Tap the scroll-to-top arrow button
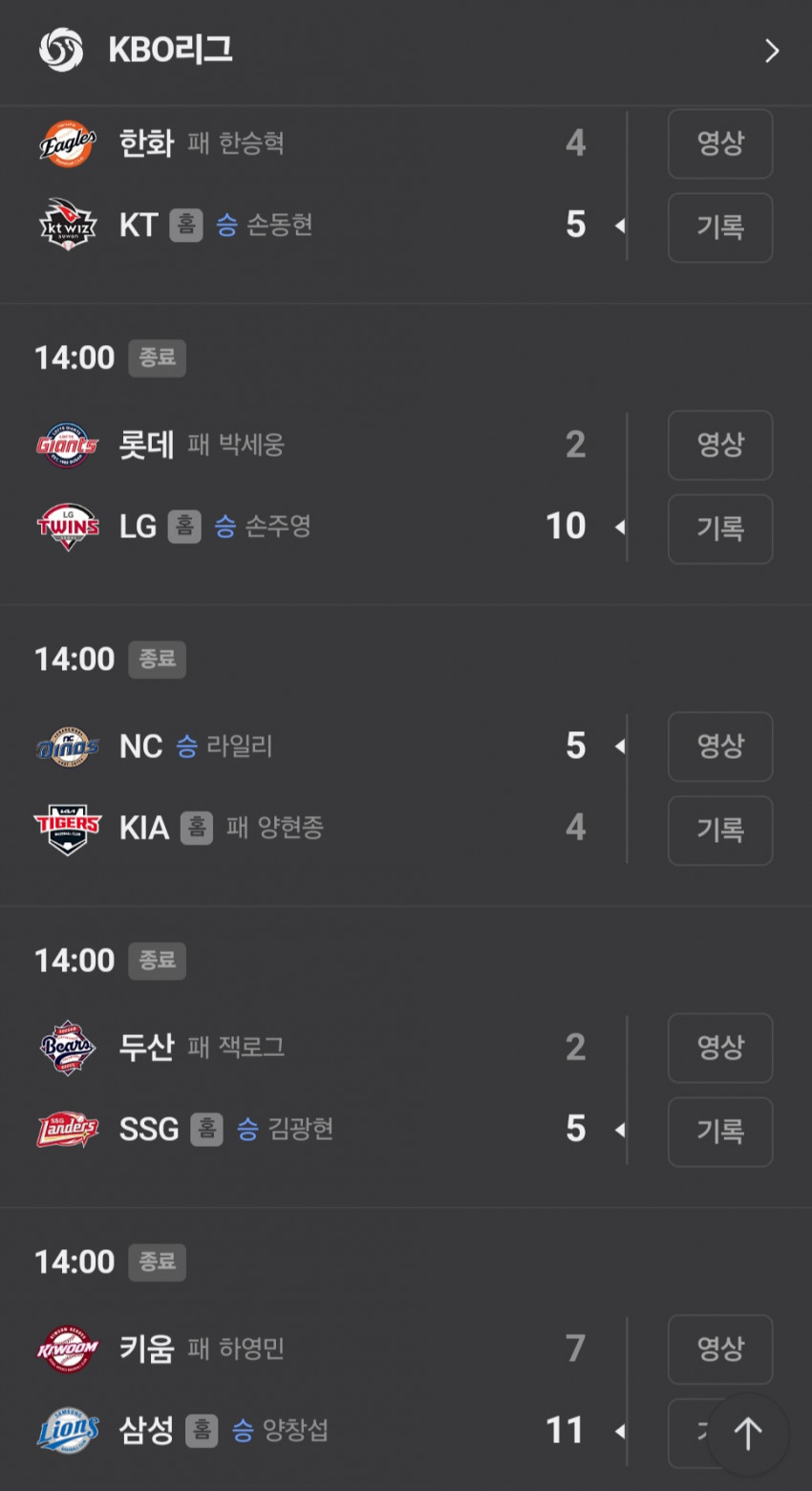Image resolution: width=812 pixels, height=1491 pixels. tap(748, 1434)
